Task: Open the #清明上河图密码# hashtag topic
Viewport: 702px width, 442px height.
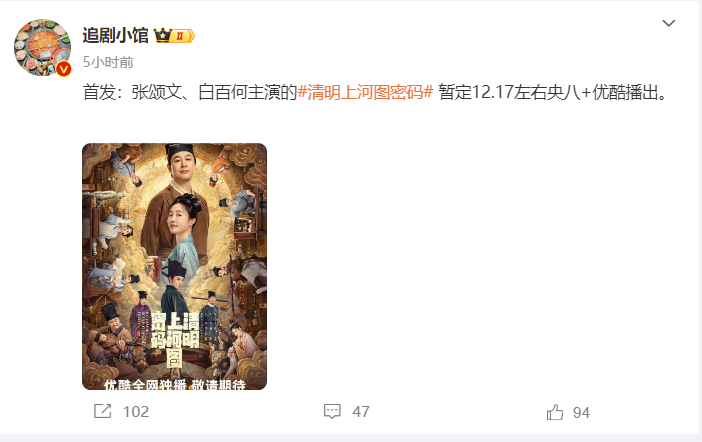Action: coord(365,92)
